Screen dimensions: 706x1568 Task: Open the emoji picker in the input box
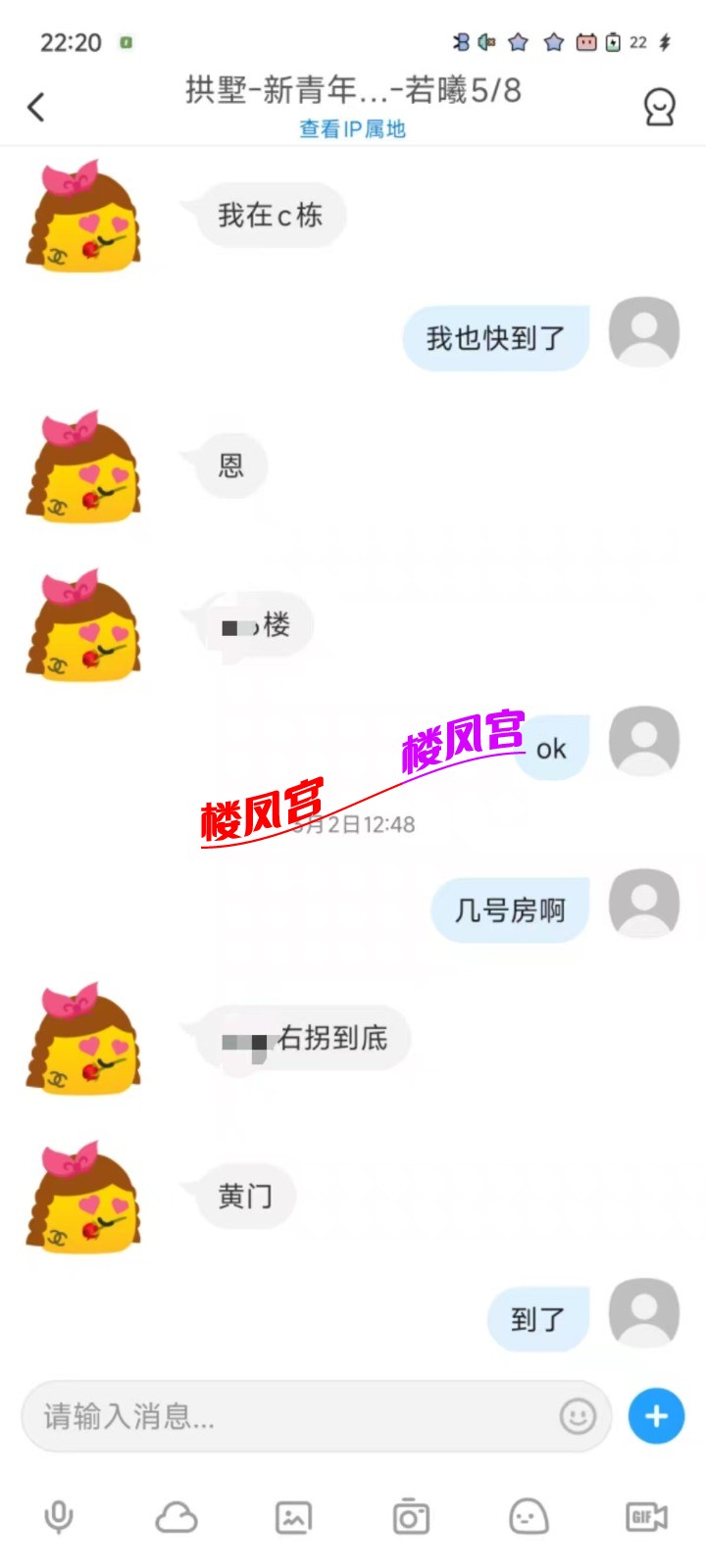(x=578, y=1416)
